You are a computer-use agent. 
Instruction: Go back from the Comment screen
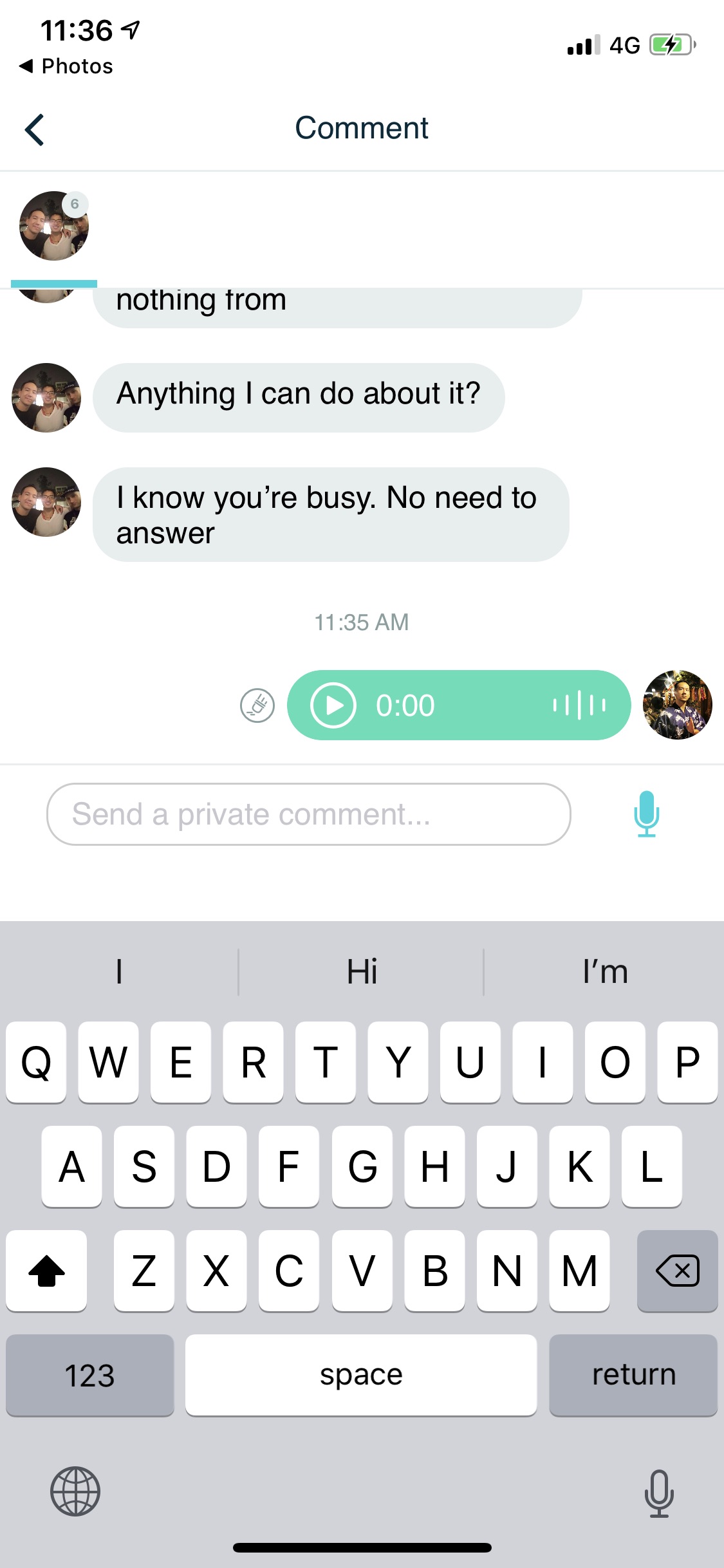(35, 129)
